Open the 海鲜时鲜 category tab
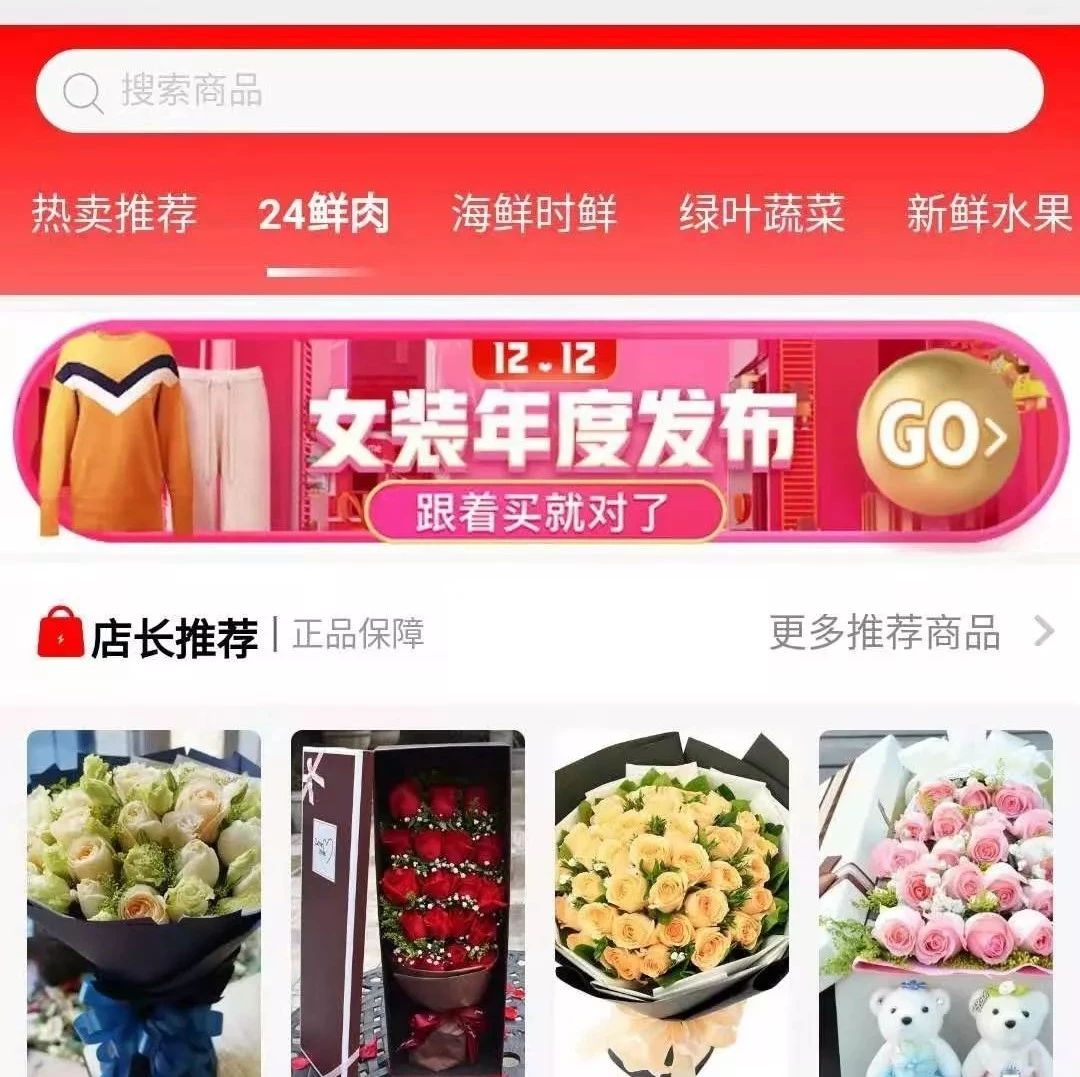 (x=534, y=214)
